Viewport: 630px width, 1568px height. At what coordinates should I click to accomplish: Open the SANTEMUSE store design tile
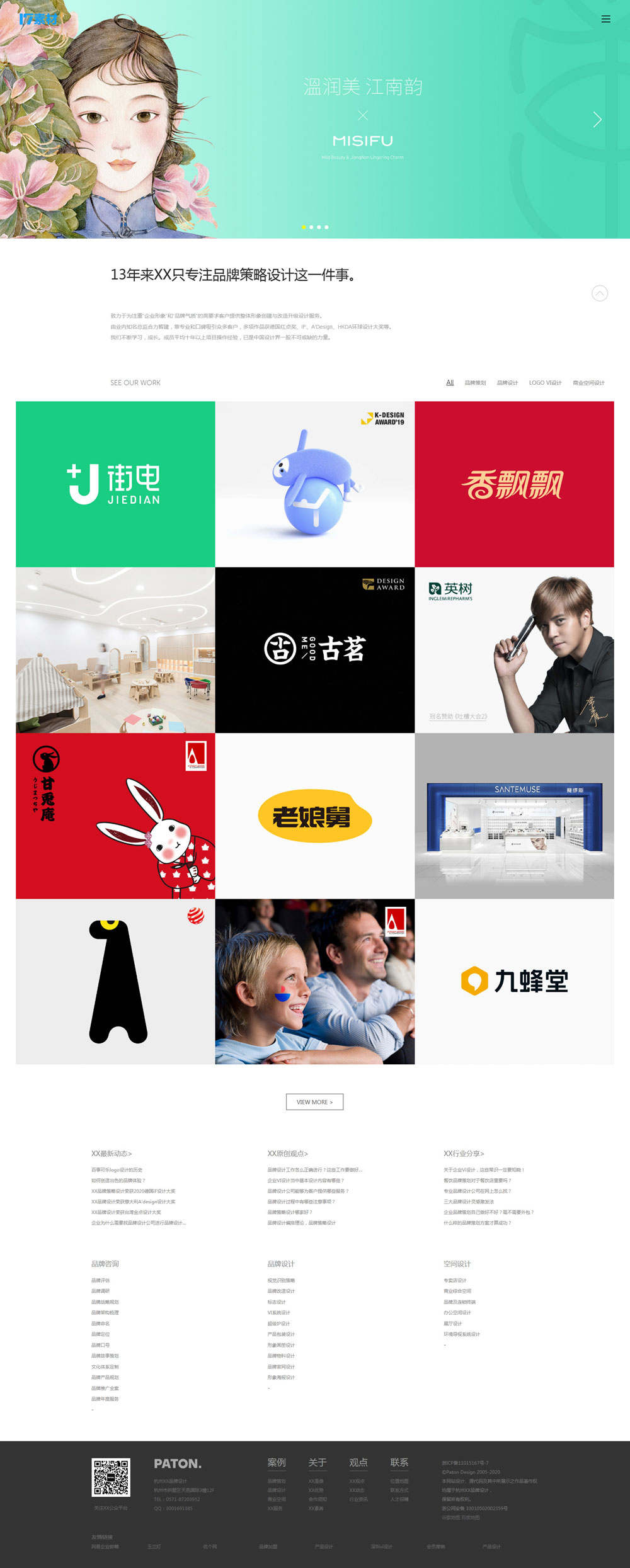coord(514,816)
